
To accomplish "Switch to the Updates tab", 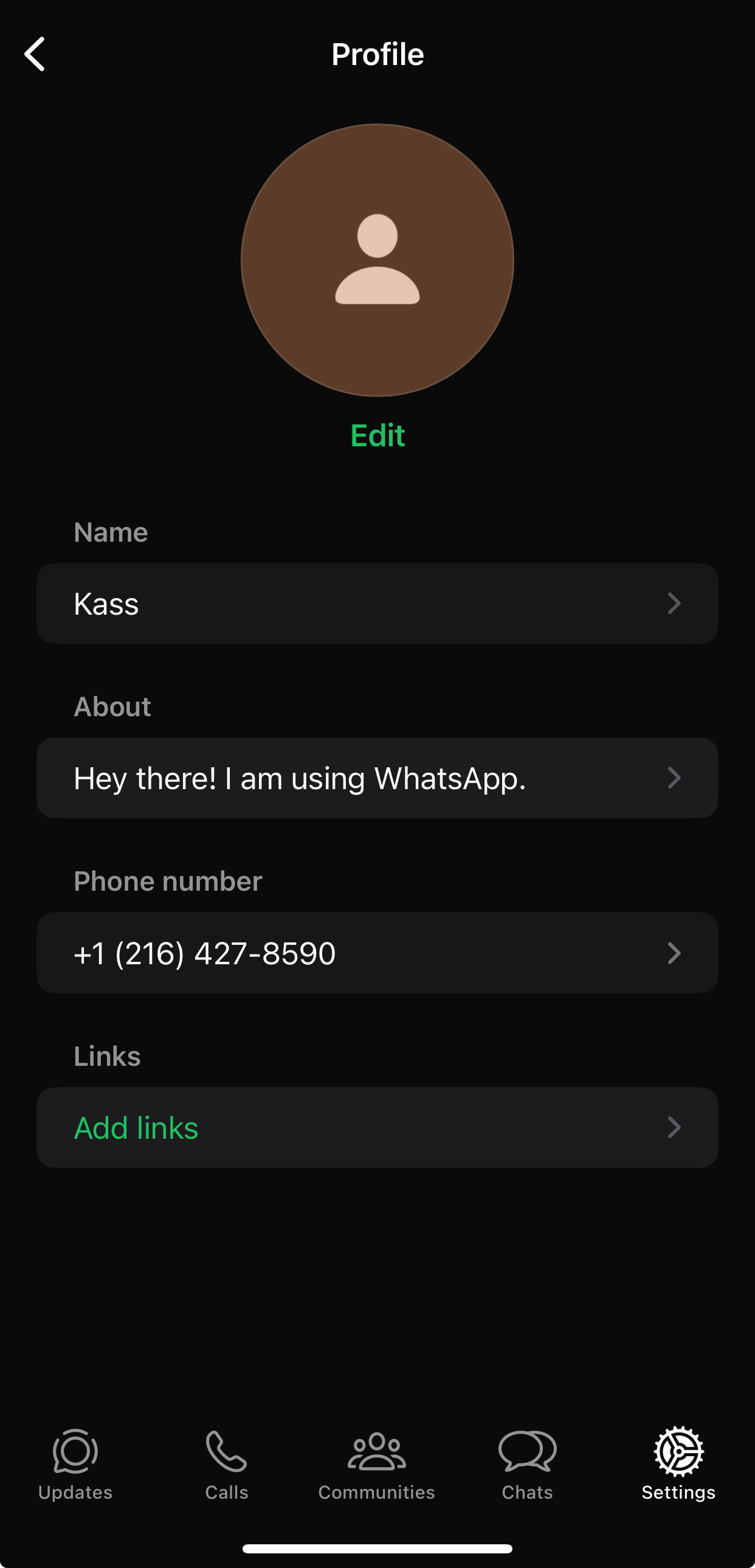I will (x=75, y=1463).
